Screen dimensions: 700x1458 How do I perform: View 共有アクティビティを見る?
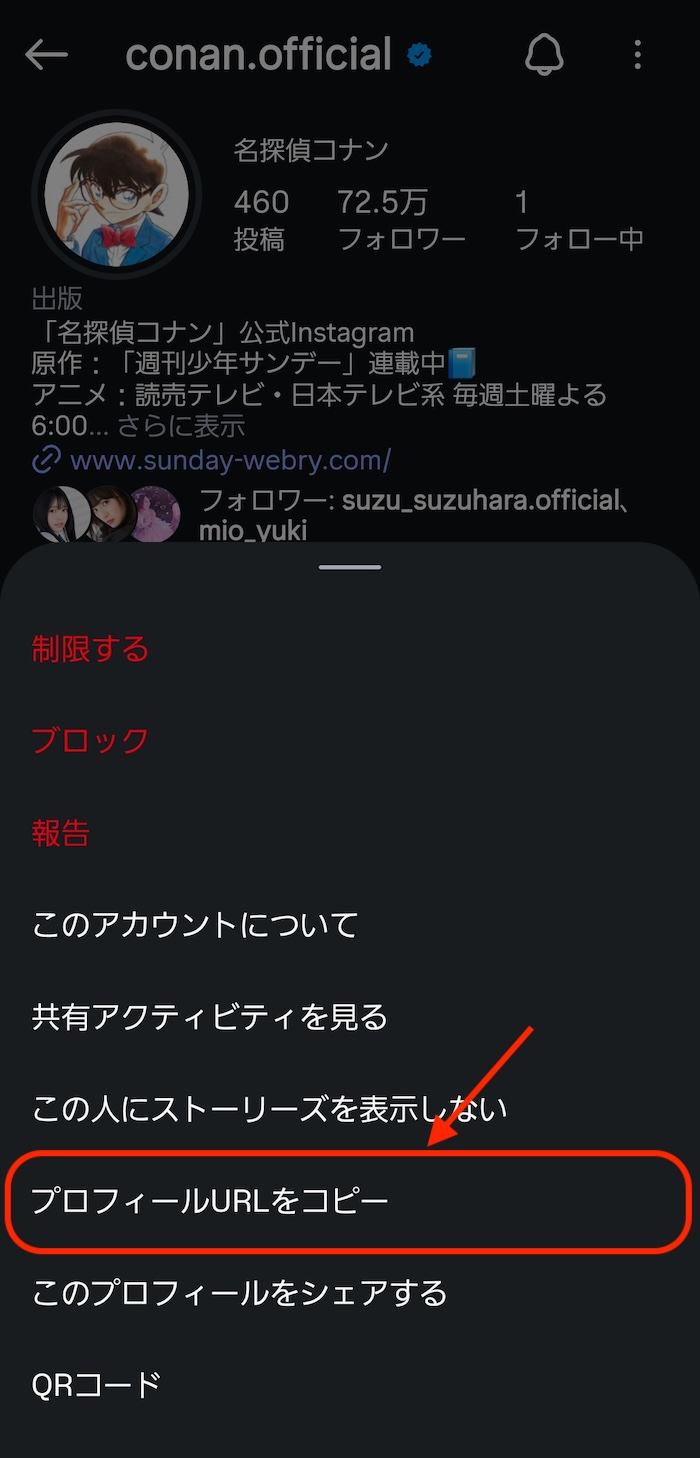coord(210,1017)
